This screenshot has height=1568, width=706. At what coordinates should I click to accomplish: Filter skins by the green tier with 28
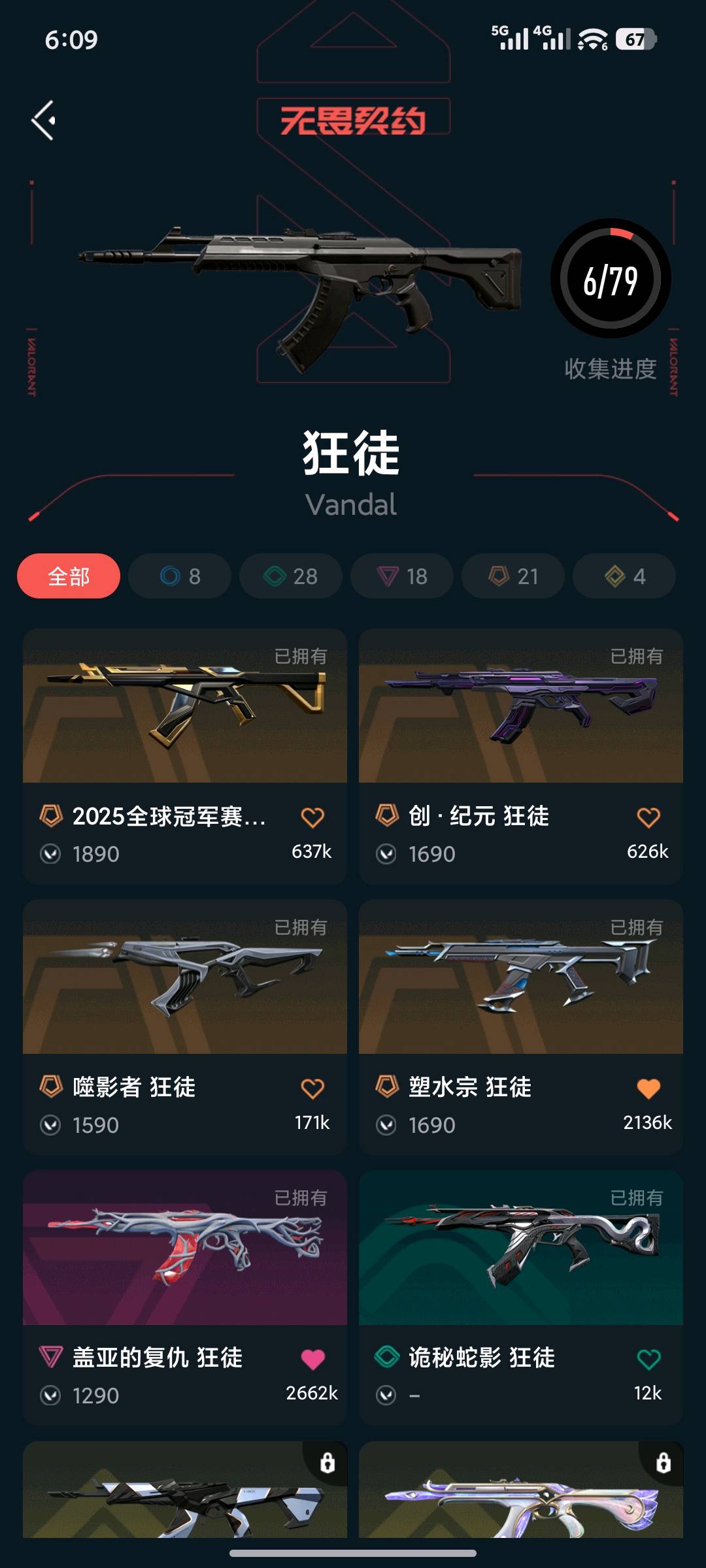[x=291, y=576]
